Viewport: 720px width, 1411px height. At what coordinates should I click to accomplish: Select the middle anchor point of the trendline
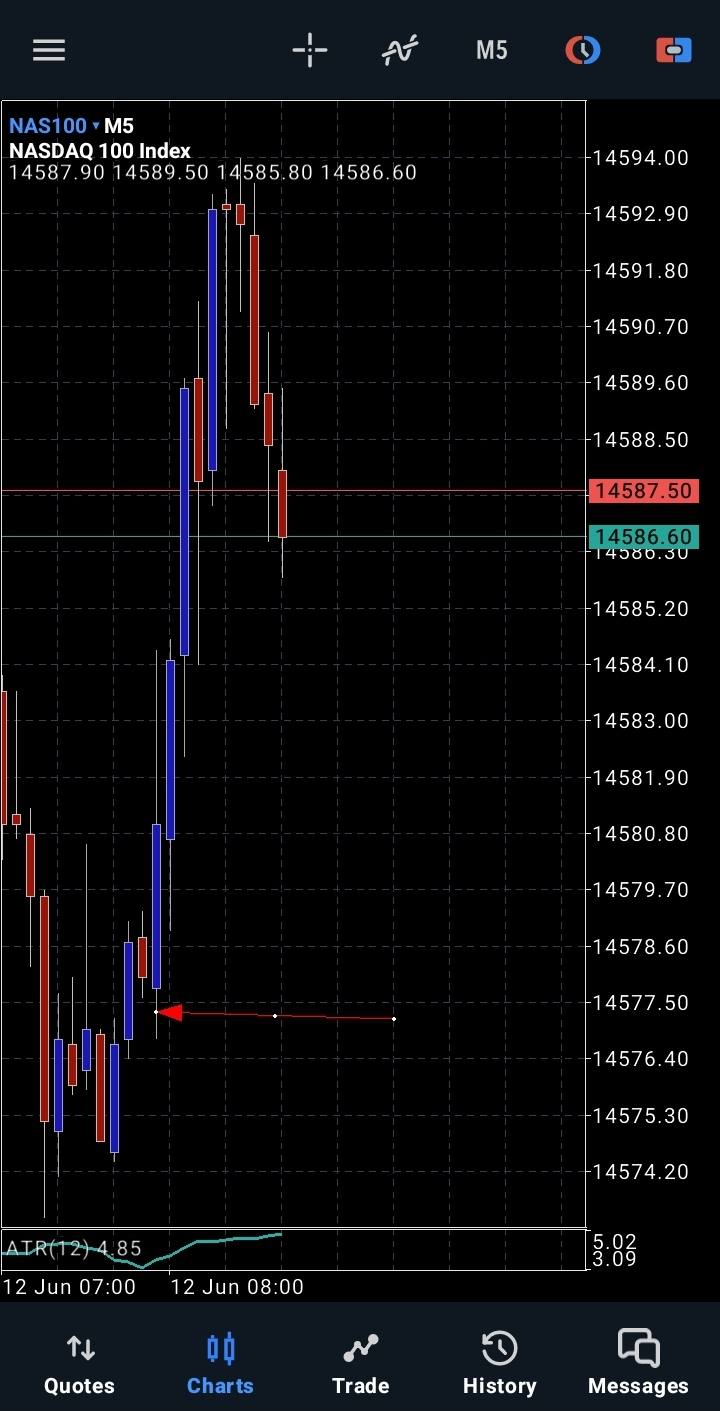275,1016
